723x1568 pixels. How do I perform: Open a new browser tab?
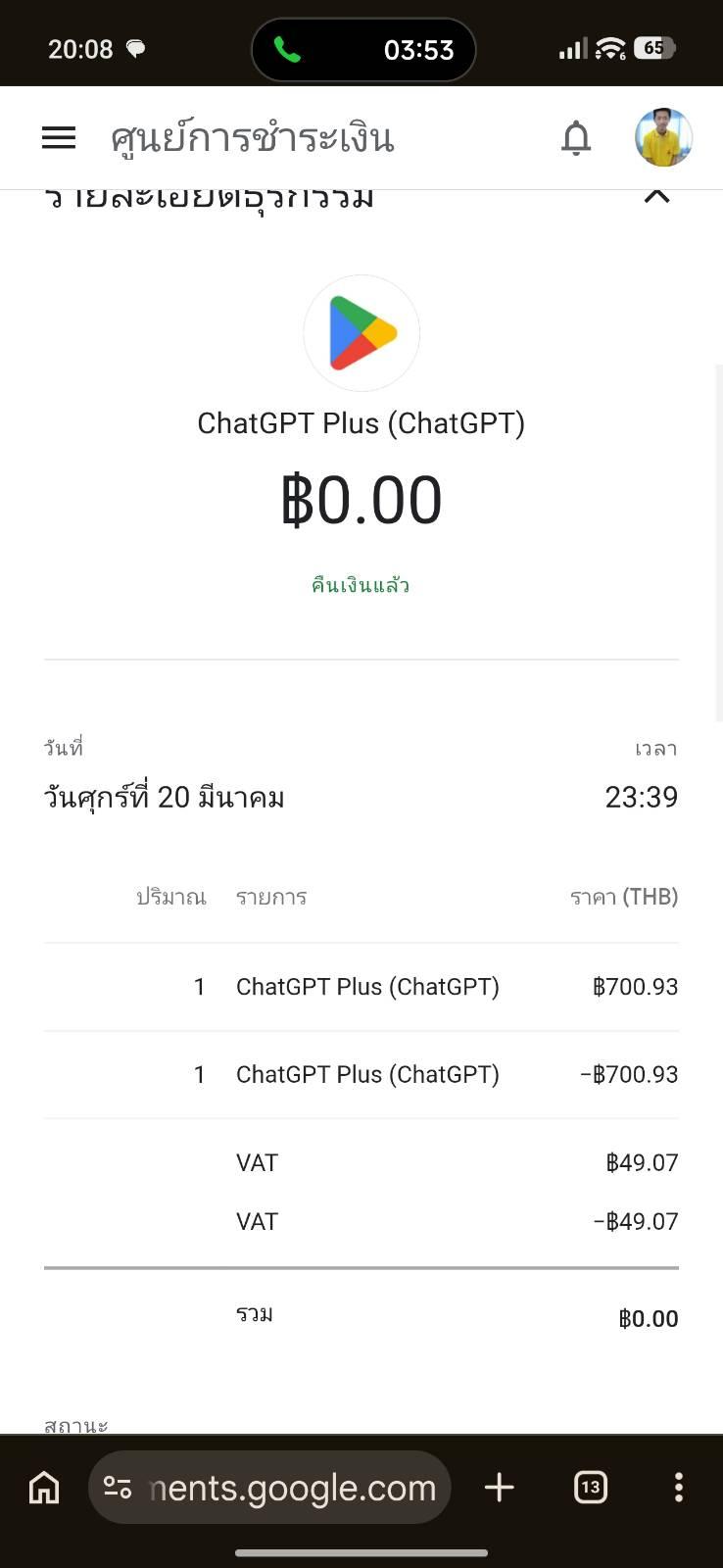click(500, 1488)
